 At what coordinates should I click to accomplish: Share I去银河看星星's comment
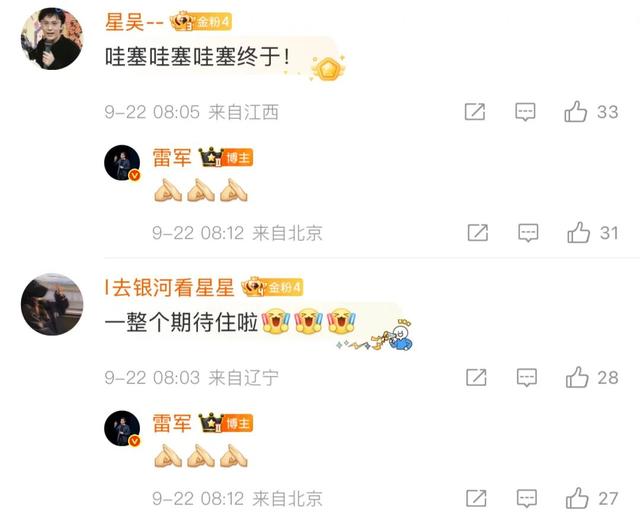(475, 377)
